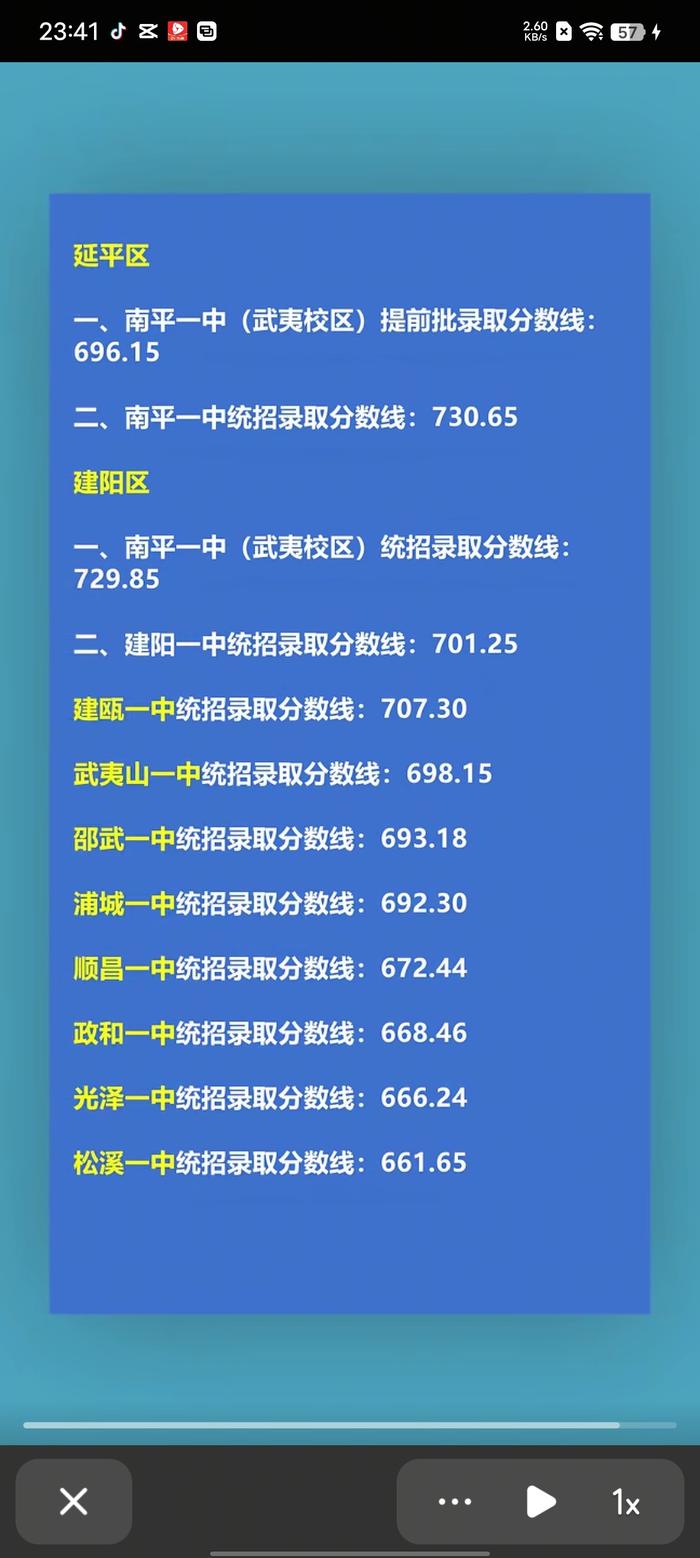Play the paused video
This screenshot has height=1558, width=700.
pos(541,1501)
